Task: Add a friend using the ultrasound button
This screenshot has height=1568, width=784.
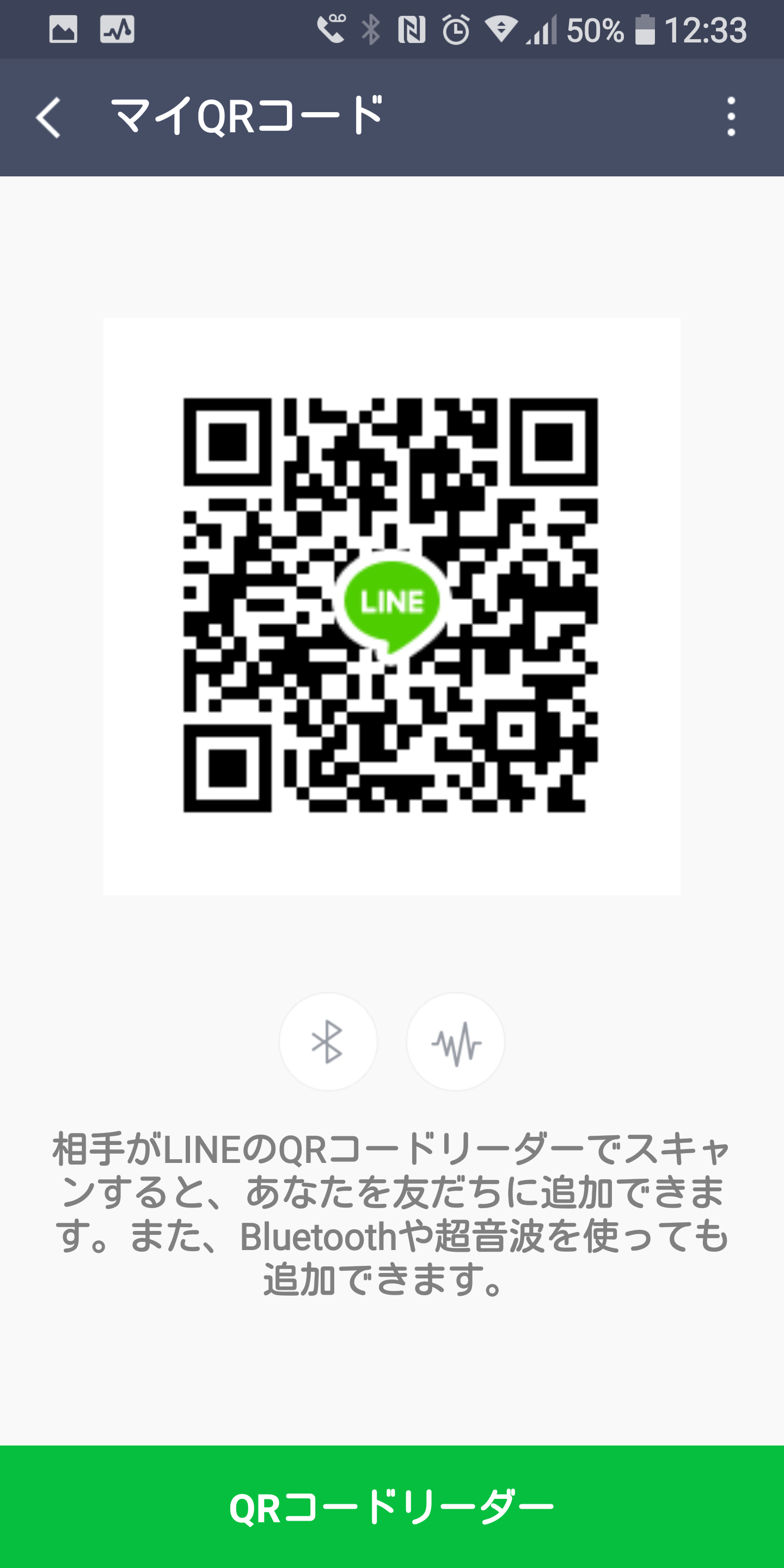Action: click(x=456, y=1042)
